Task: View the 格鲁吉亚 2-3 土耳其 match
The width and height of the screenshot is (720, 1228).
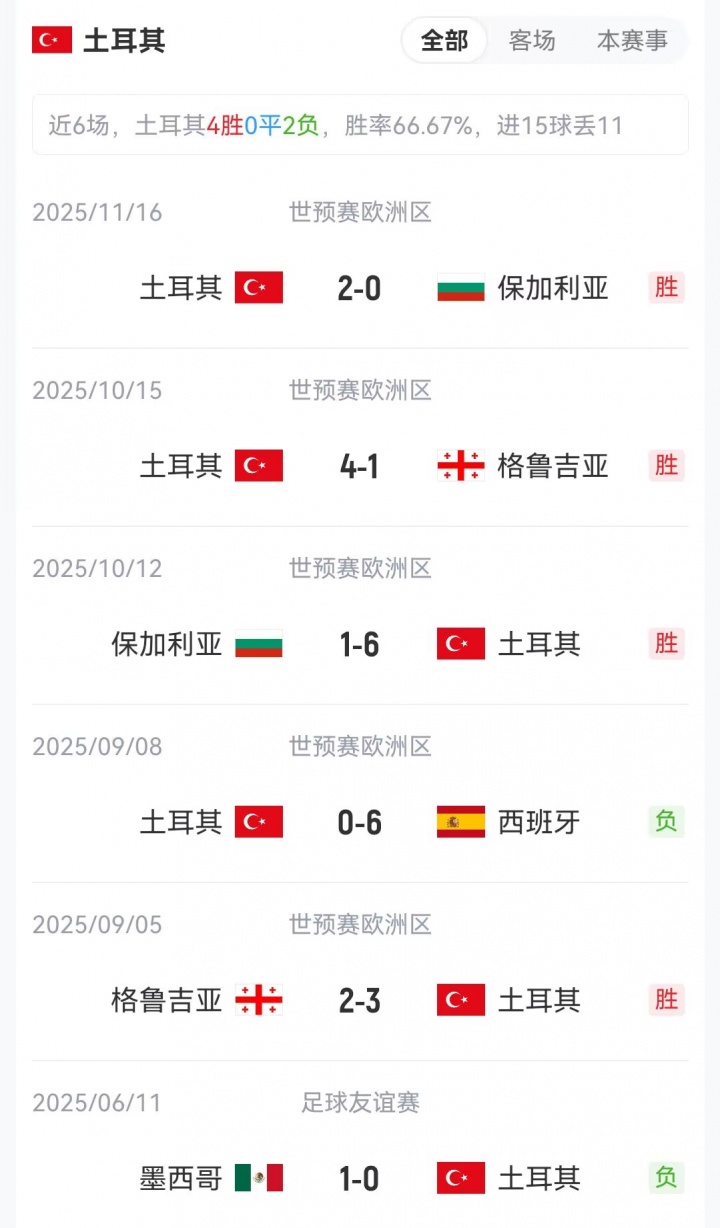Action: click(359, 1000)
